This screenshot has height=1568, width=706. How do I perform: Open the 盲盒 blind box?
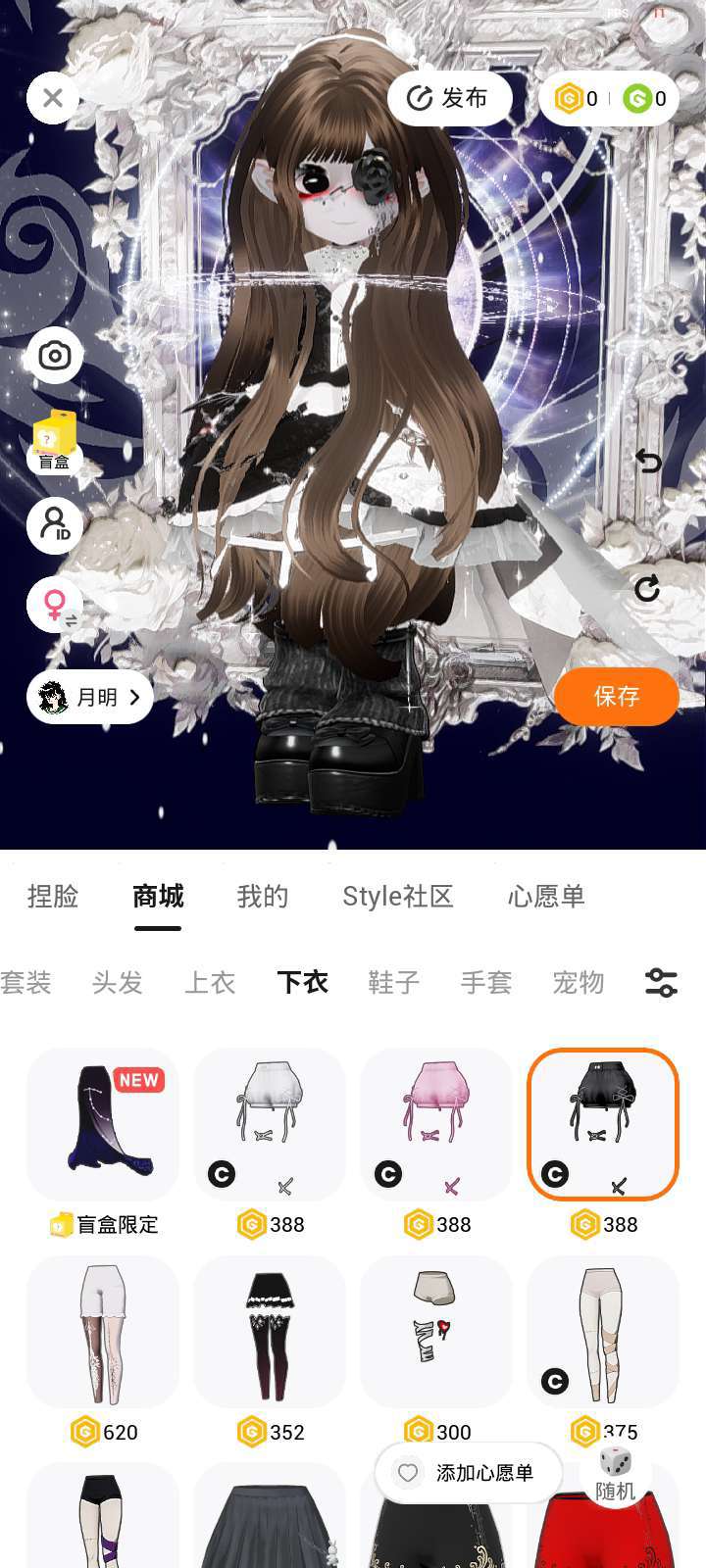(55, 441)
